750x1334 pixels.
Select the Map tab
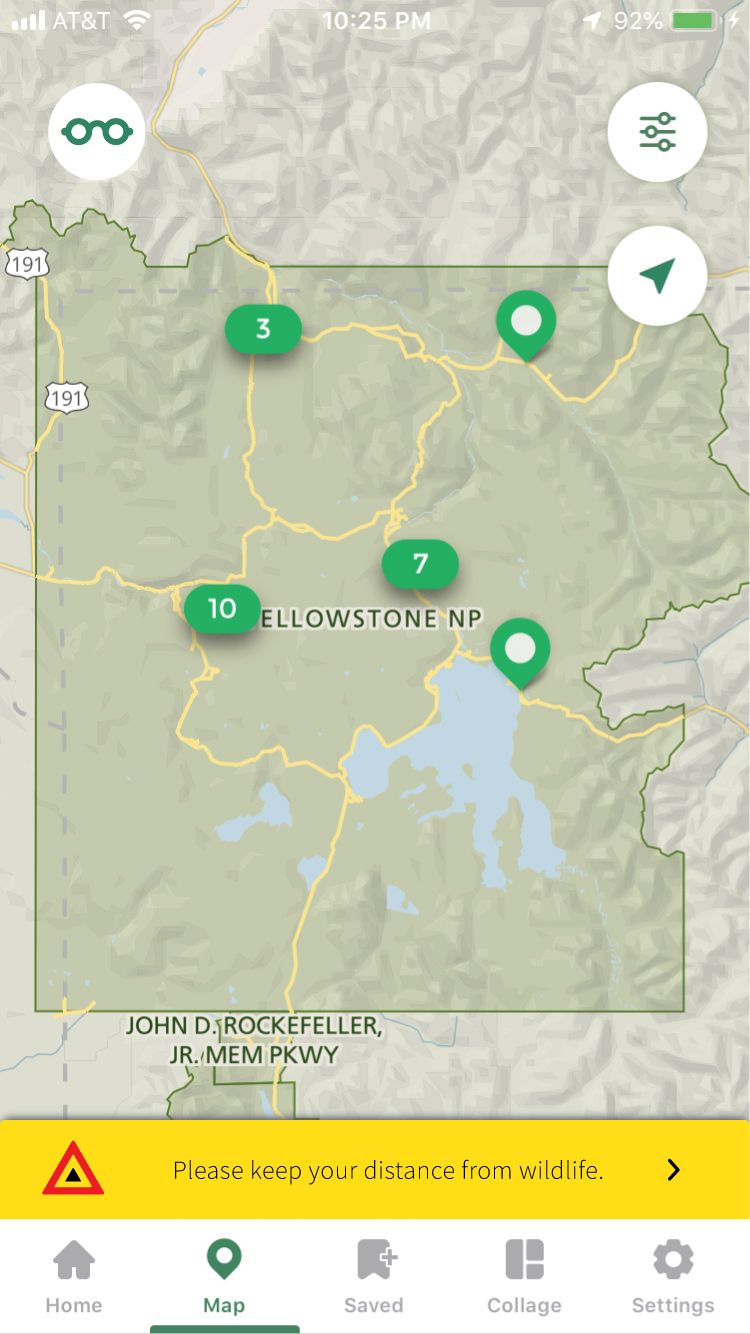click(224, 1277)
